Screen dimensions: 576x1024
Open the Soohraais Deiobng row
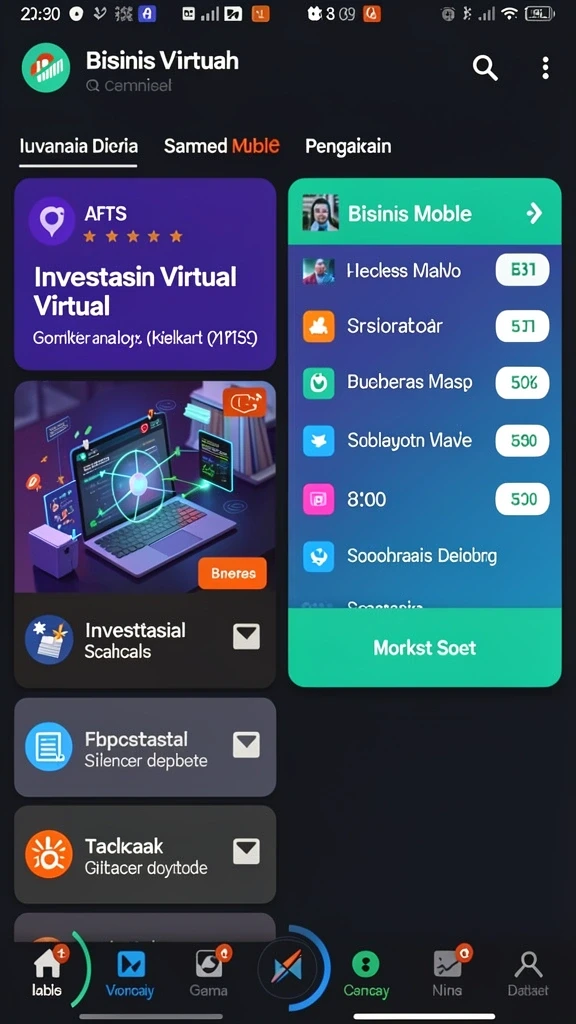pyautogui.click(x=424, y=556)
